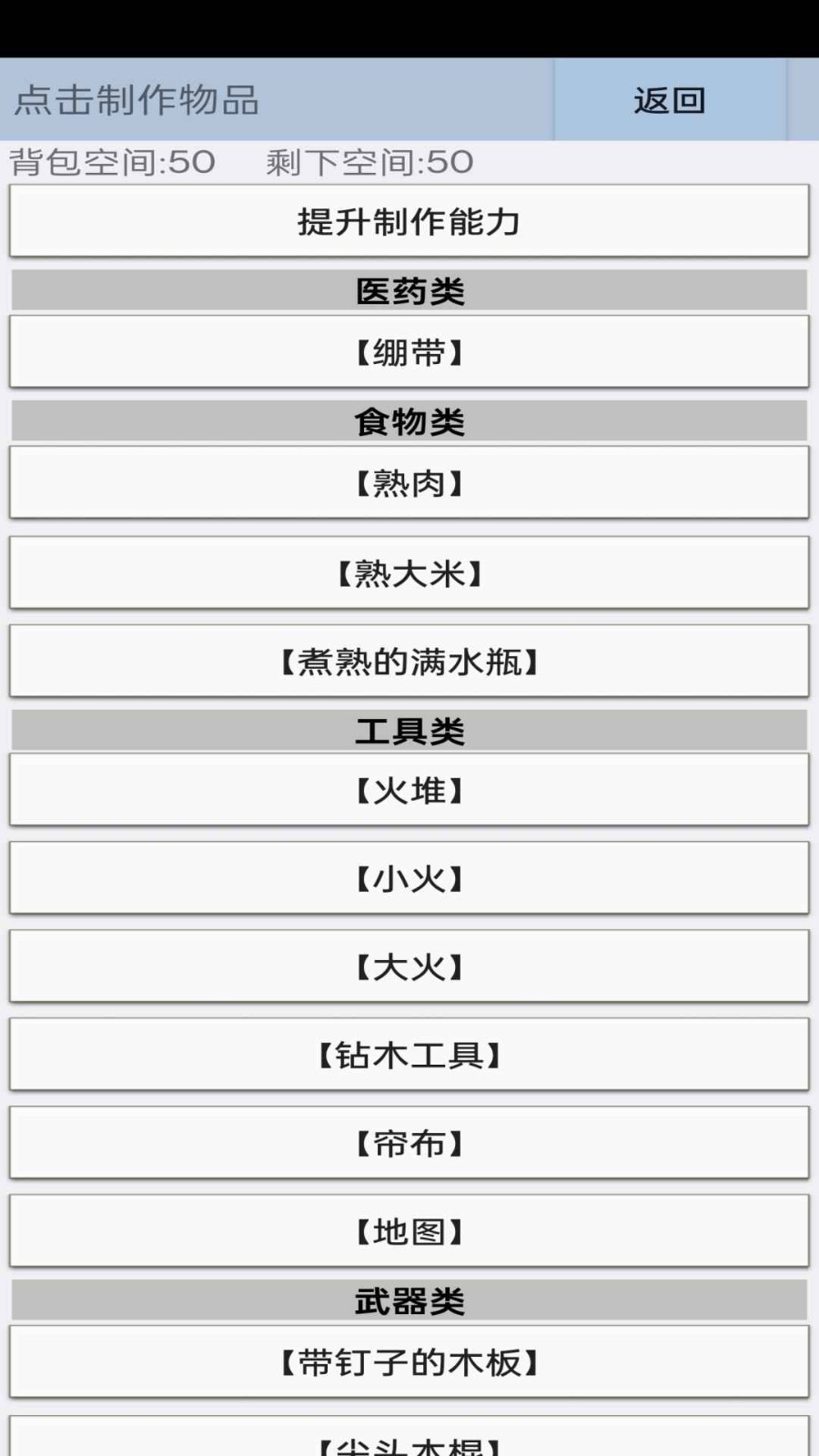Craft 带钉子的木板 nailed wooden plank

coord(409,1360)
